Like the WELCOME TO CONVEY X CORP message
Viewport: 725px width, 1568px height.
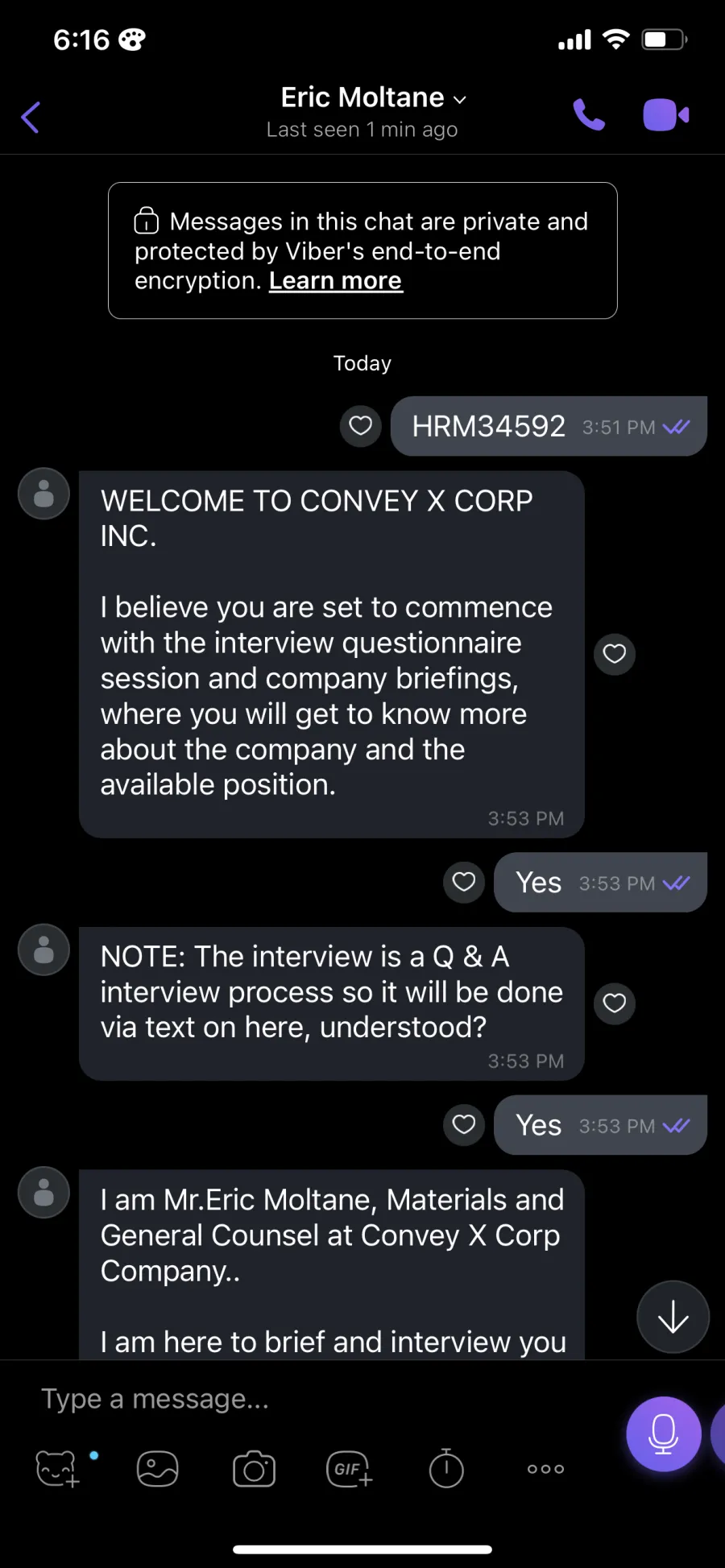coord(615,654)
